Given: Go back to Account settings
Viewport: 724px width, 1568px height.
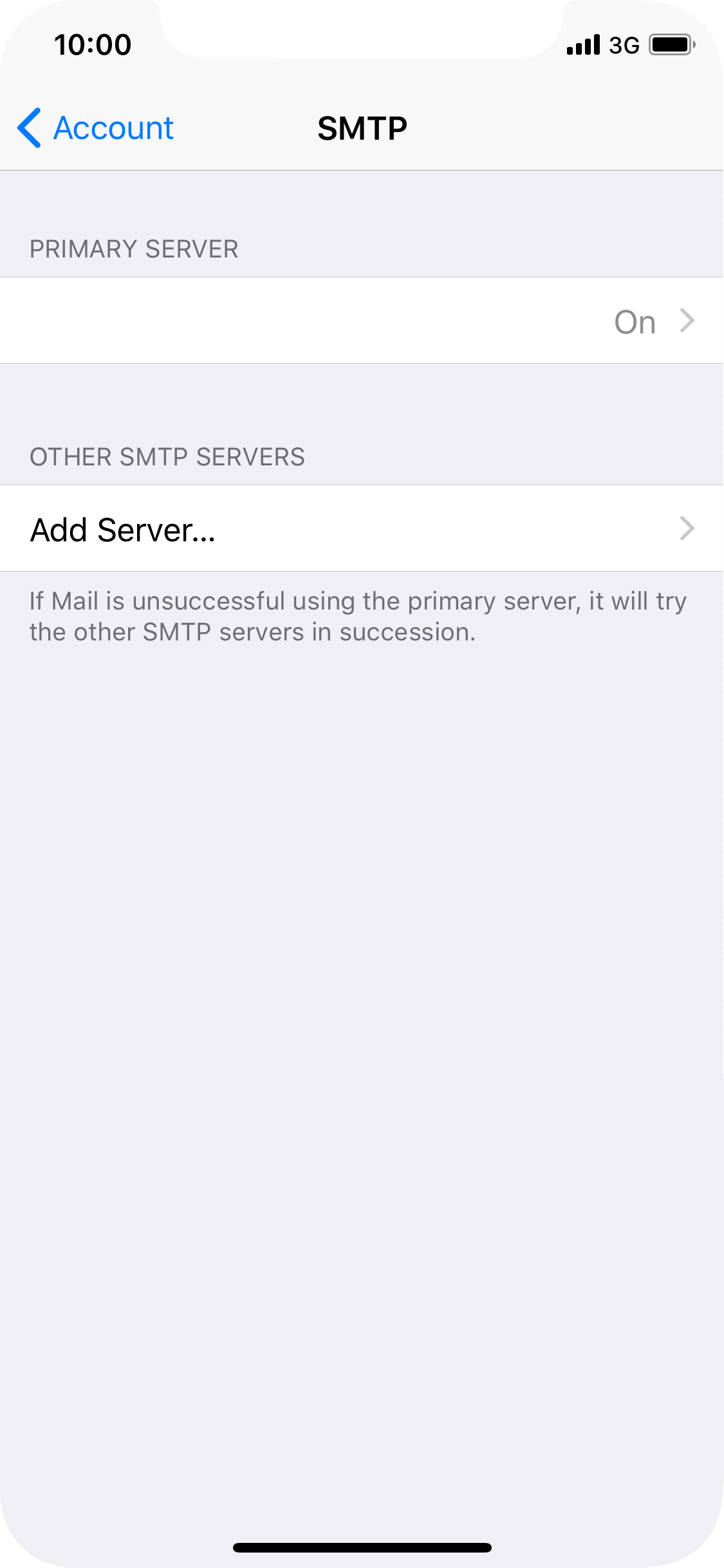Looking at the screenshot, I should tap(95, 127).
